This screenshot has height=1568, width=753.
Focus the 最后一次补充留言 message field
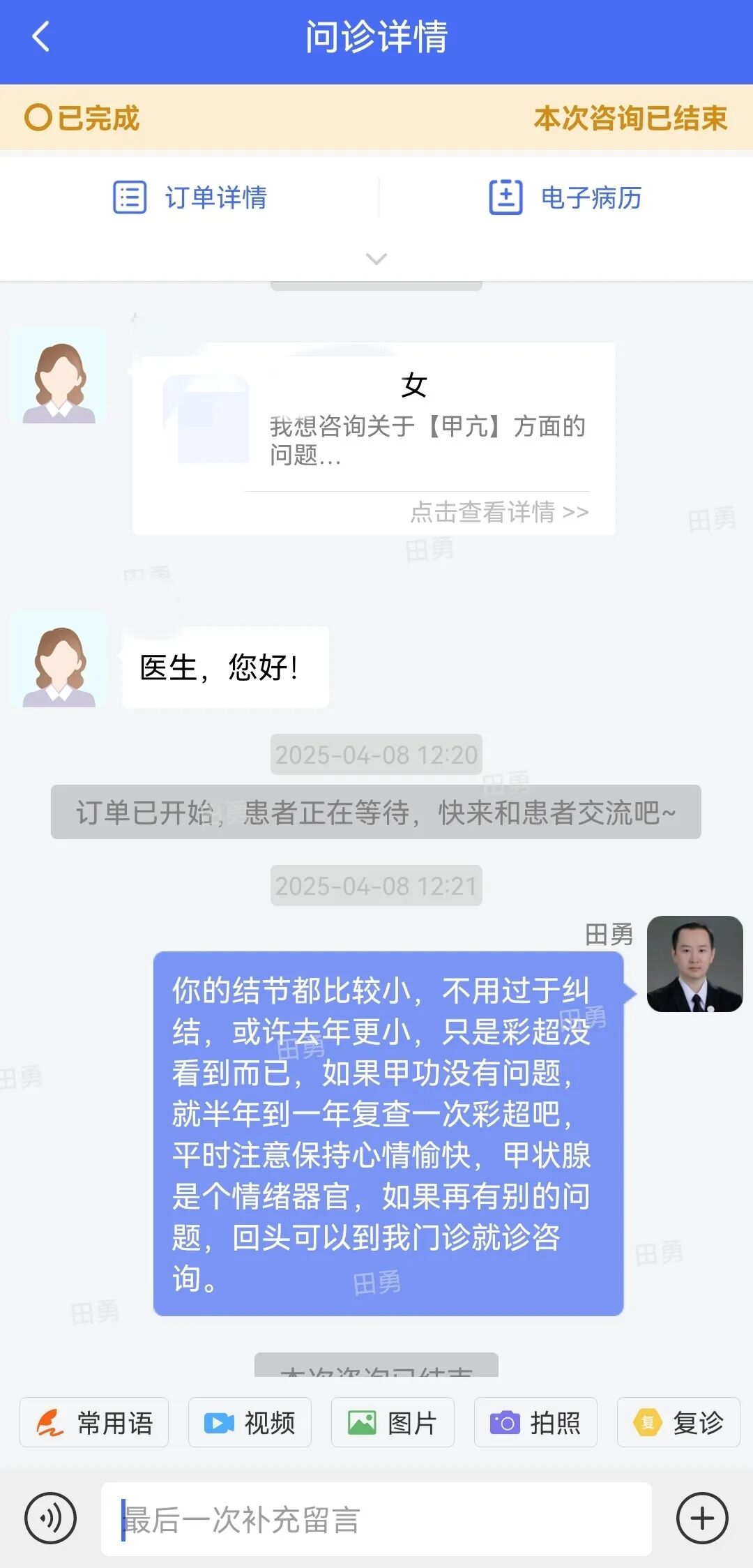376,1518
